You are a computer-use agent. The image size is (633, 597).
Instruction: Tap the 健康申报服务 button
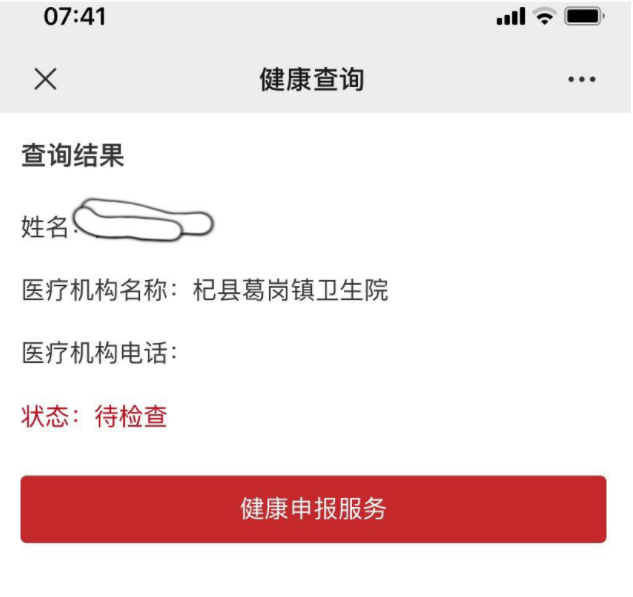point(313,509)
